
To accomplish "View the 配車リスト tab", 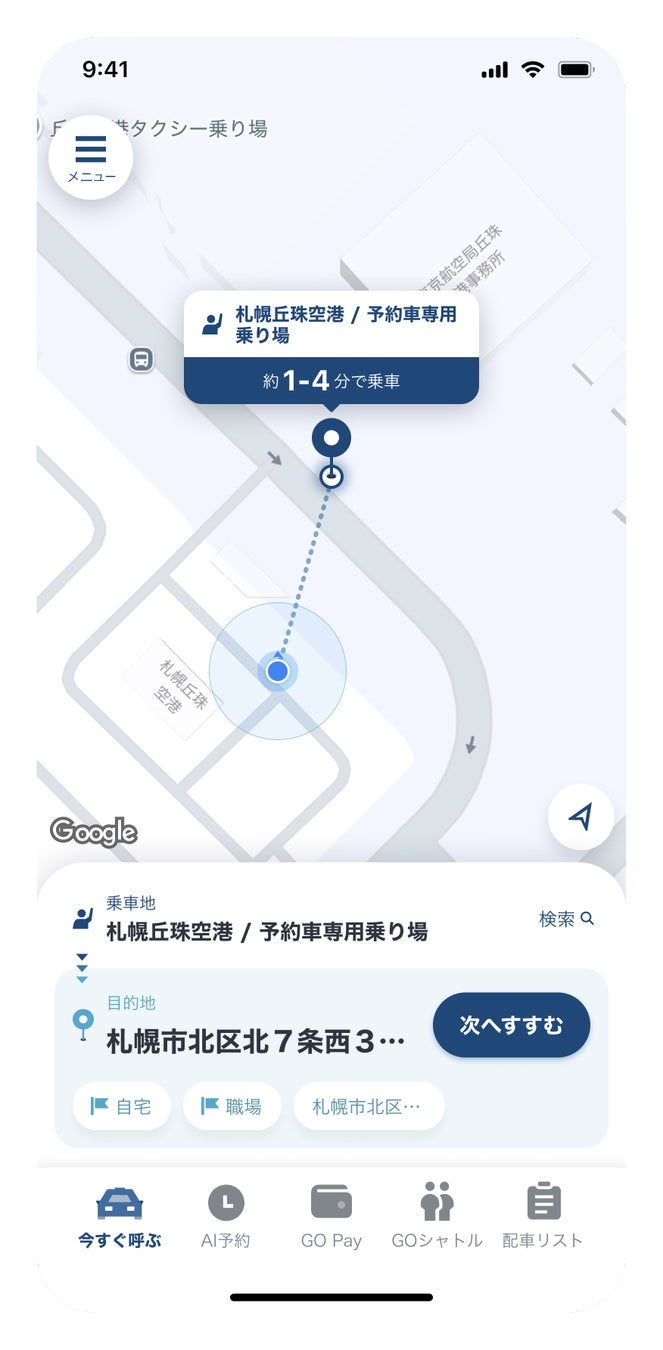I will pos(543,1215).
